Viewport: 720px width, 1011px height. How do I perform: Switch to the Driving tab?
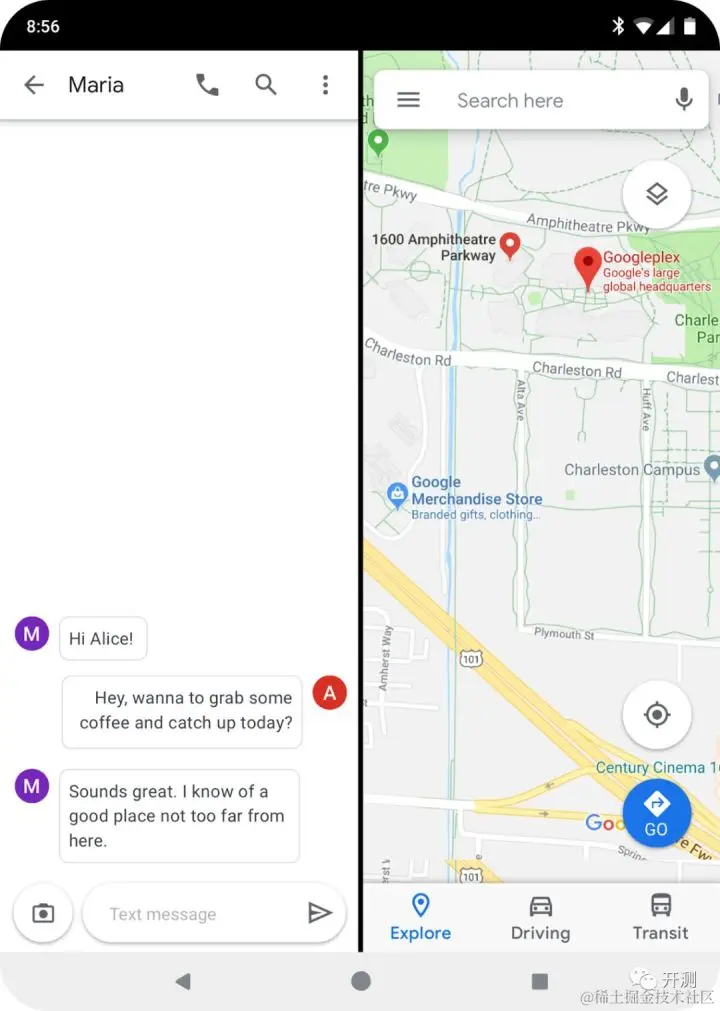(x=540, y=917)
